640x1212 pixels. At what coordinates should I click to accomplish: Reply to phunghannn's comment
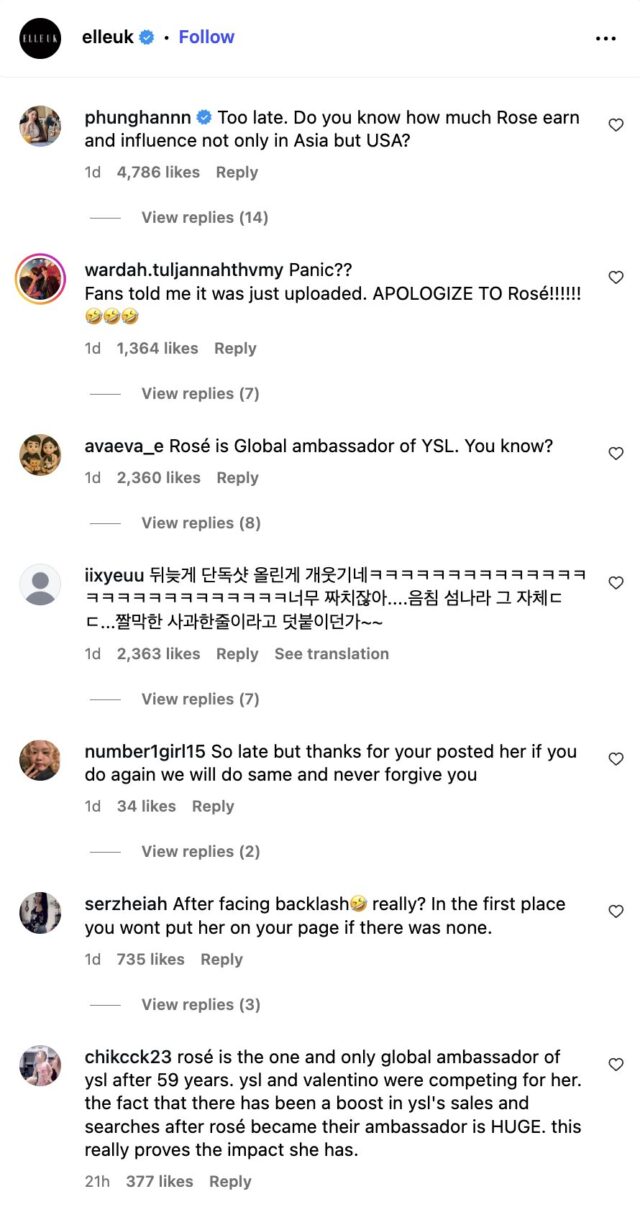click(x=237, y=172)
